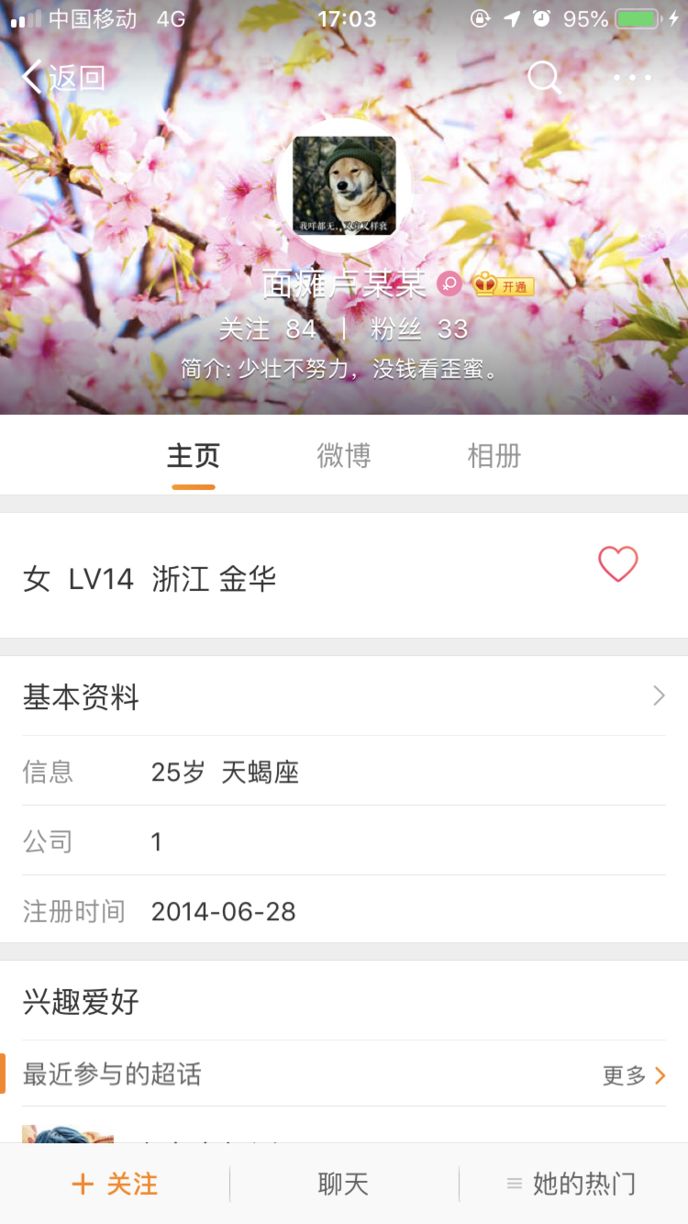Open 基本资料 details row
This screenshot has height=1224, width=688.
(343, 697)
